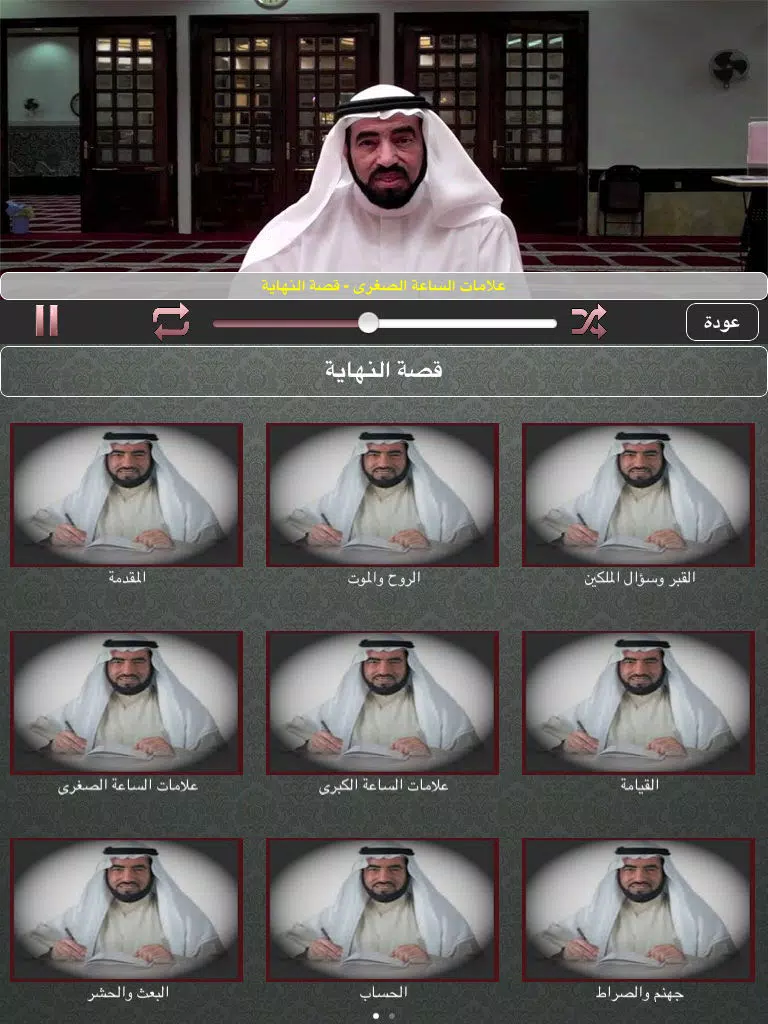Toggle repeat mode
Viewport: 768px width, 1024px height.
click(171, 321)
